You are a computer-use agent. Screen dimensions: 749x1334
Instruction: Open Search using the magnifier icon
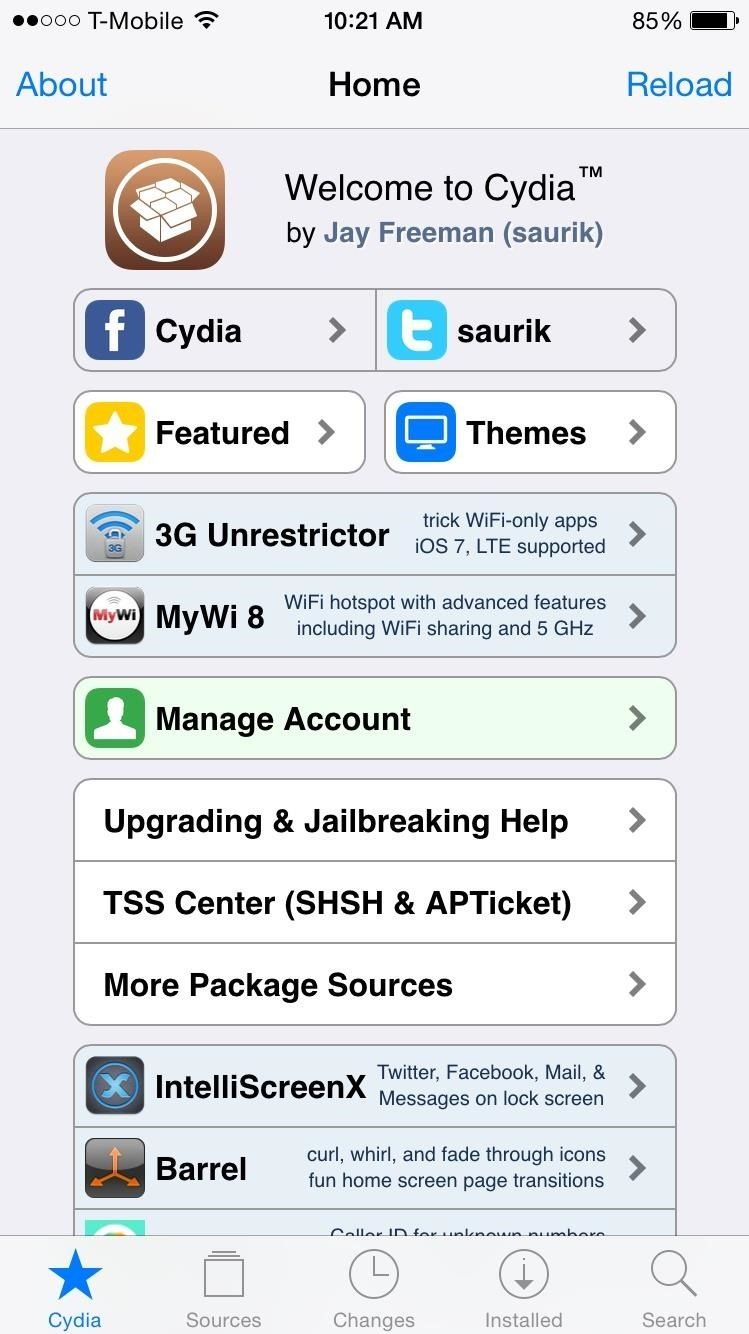[674, 1272]
